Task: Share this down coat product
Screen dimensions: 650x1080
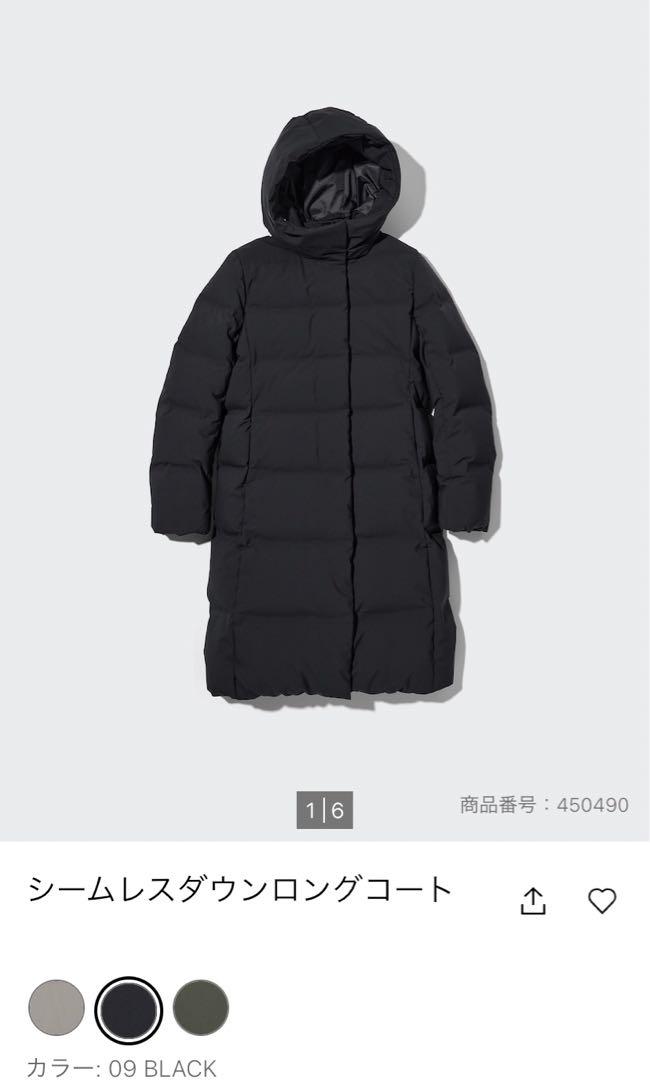Action: (x=532, y=901)
